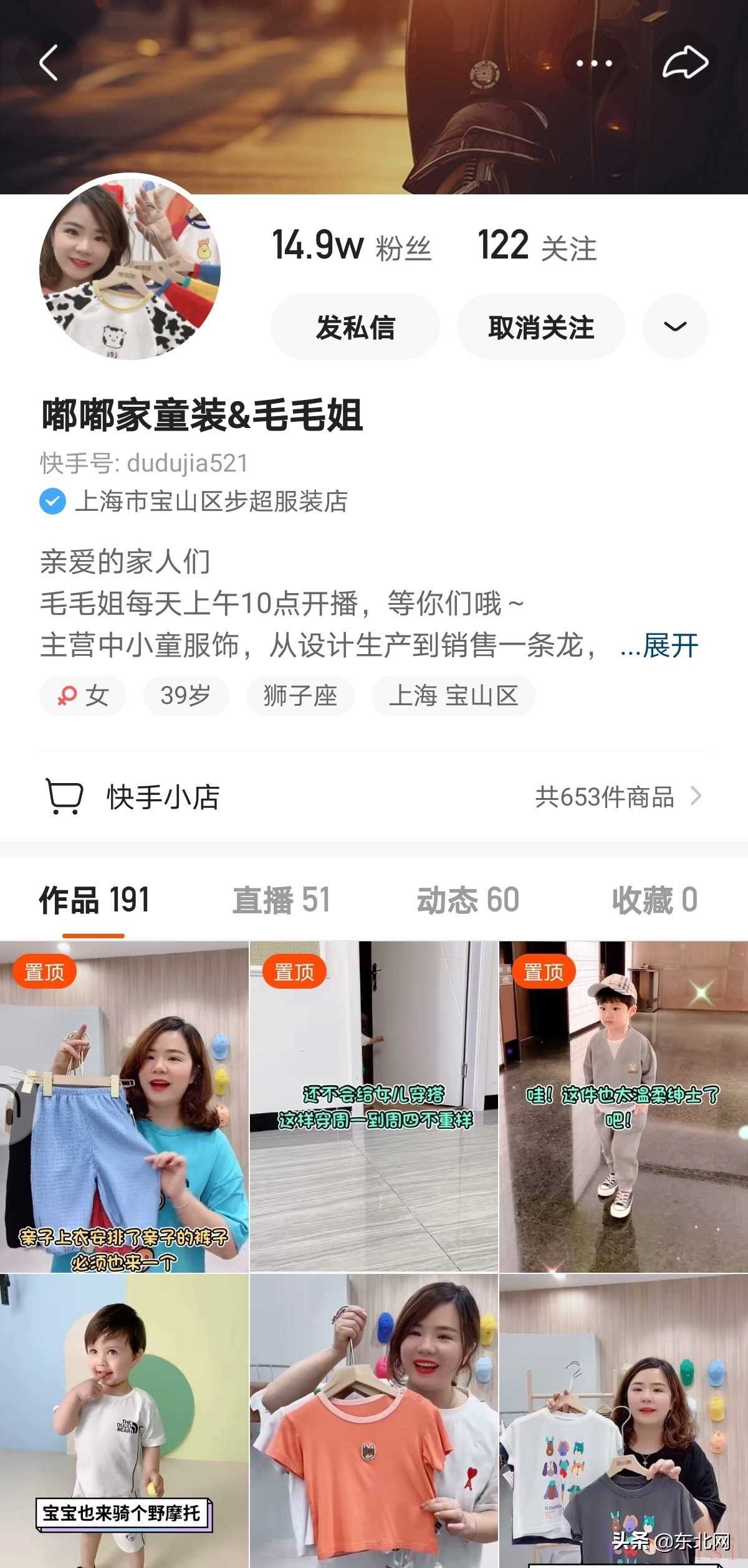View the 122 关注 following list
Image resolution: width=748 pixels, height=1568 pixels.
click(537, 246)
